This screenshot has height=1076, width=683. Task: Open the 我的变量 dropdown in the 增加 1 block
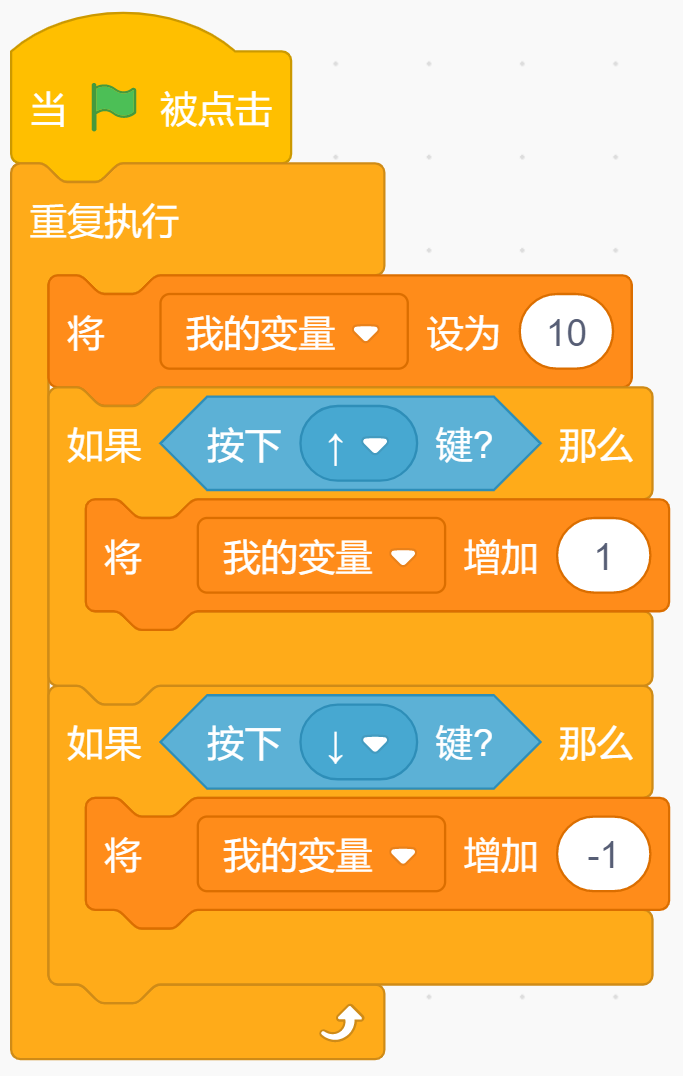(321, 556)
